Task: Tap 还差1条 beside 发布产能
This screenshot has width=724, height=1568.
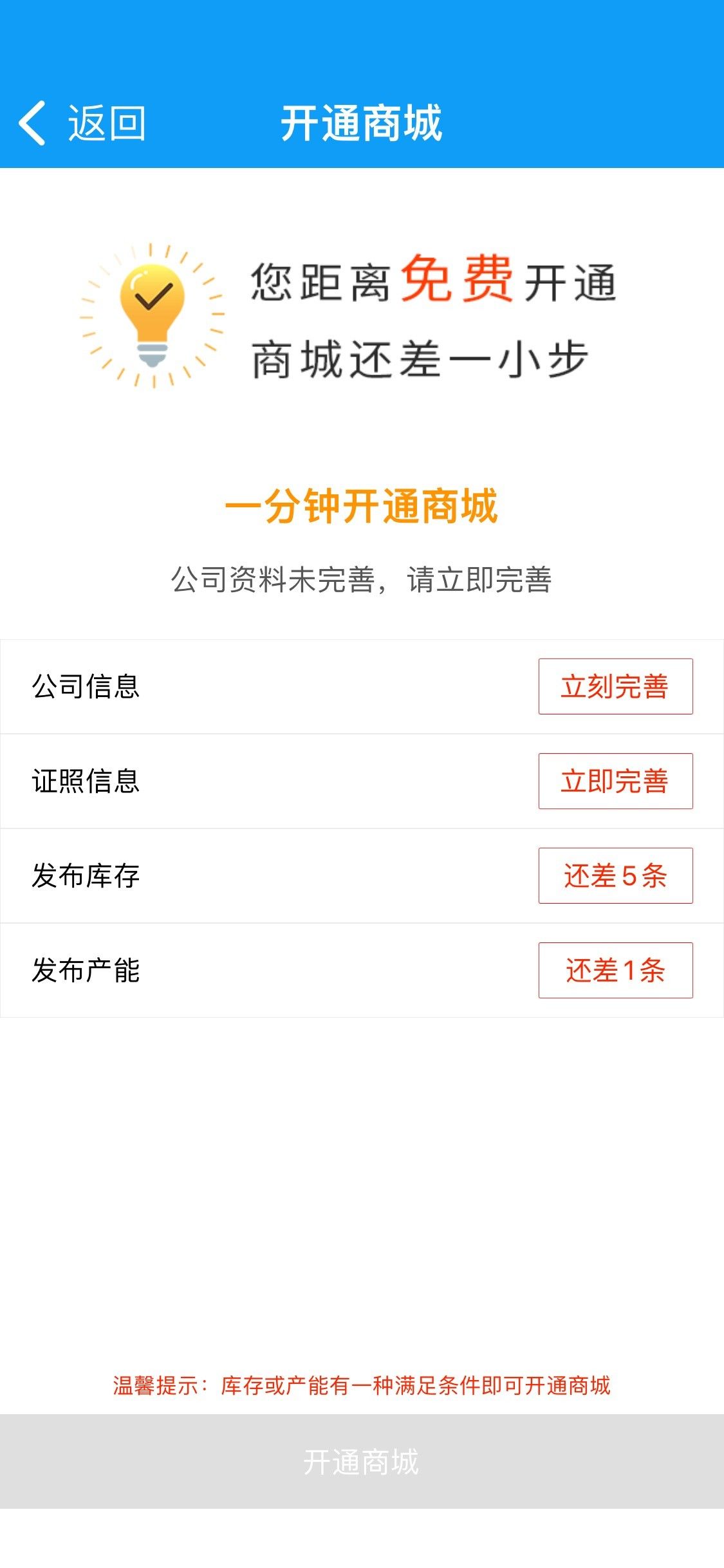Action: tap(615, 970)
